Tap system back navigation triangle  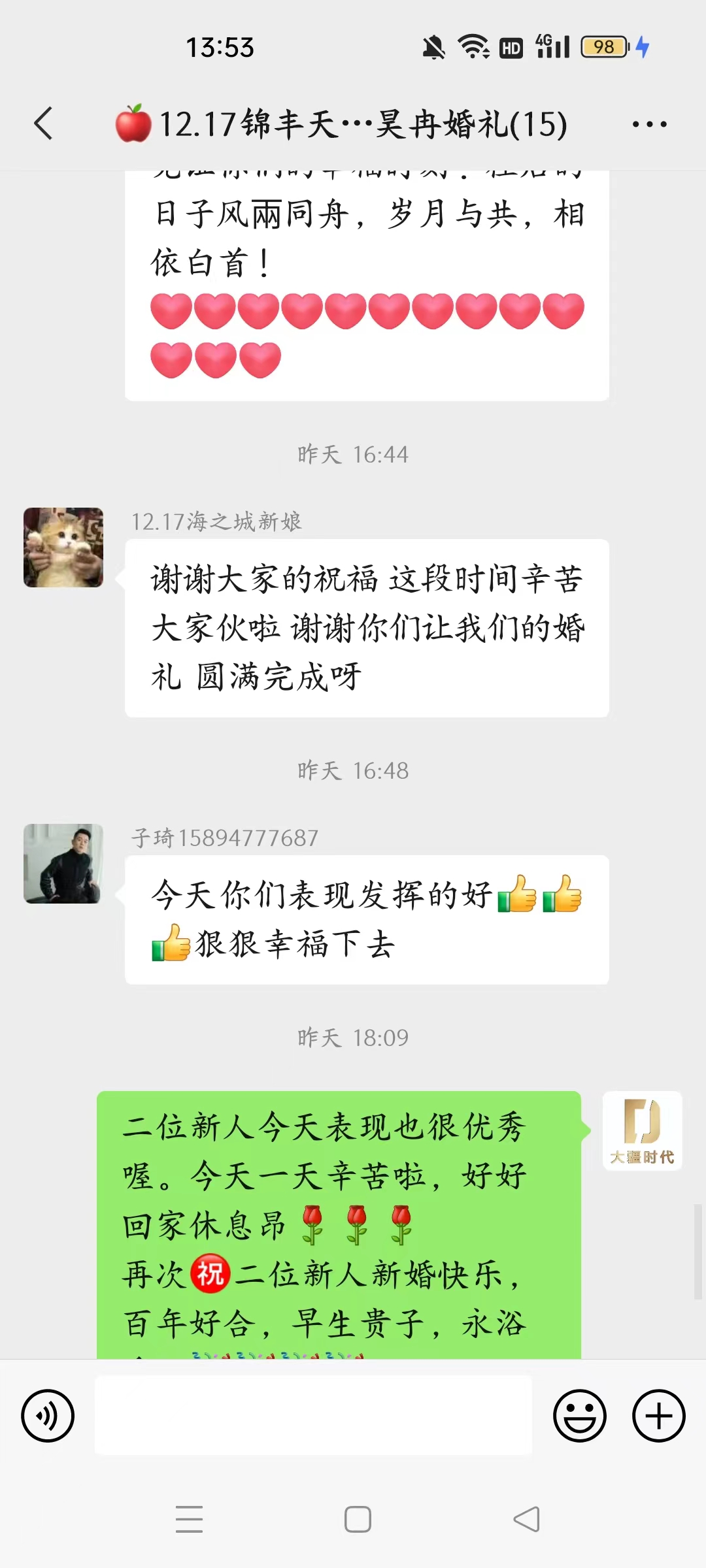coord(527,1519)
